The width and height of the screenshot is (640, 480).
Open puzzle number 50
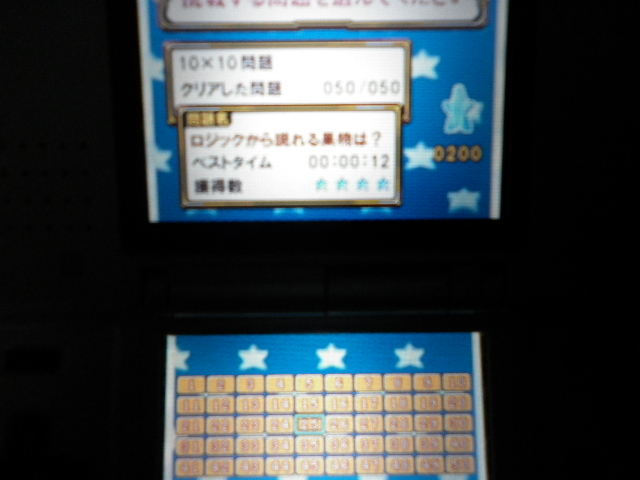(x=457, y=465)
